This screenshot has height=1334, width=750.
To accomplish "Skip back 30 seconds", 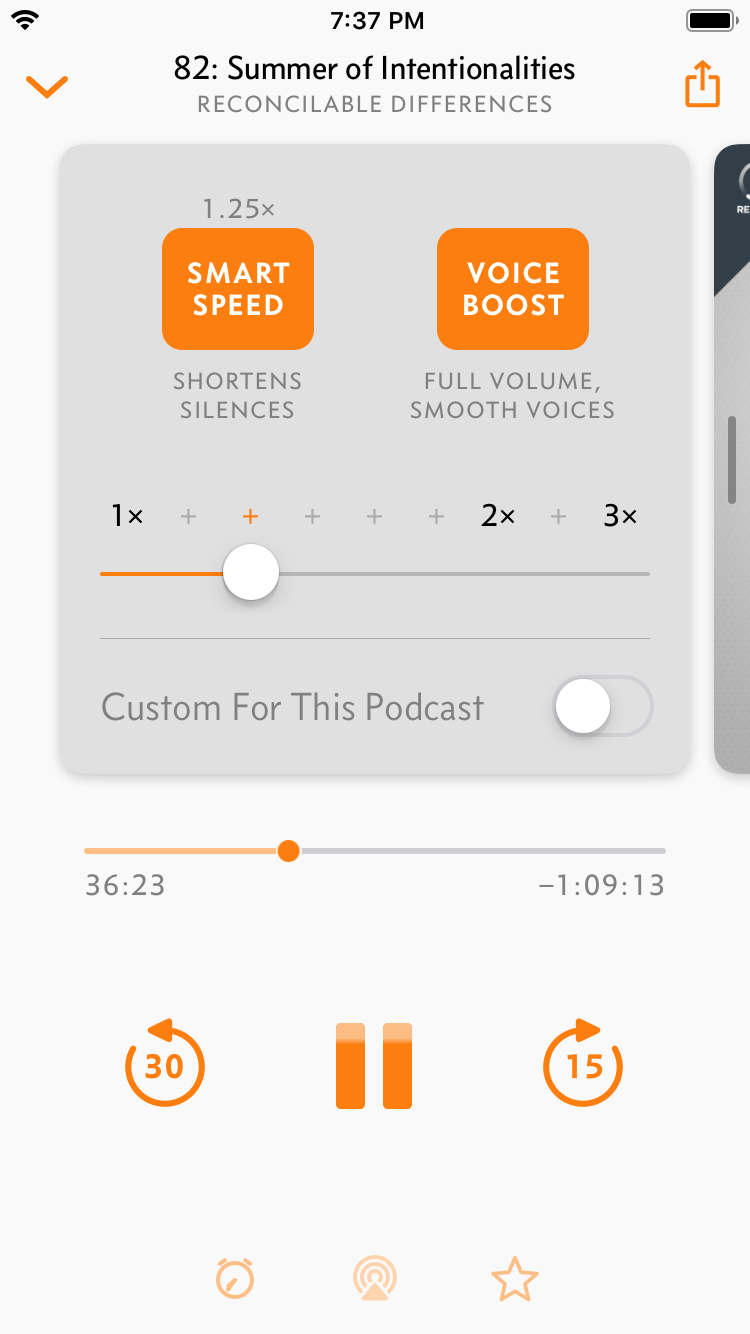I will [165, 1065].
